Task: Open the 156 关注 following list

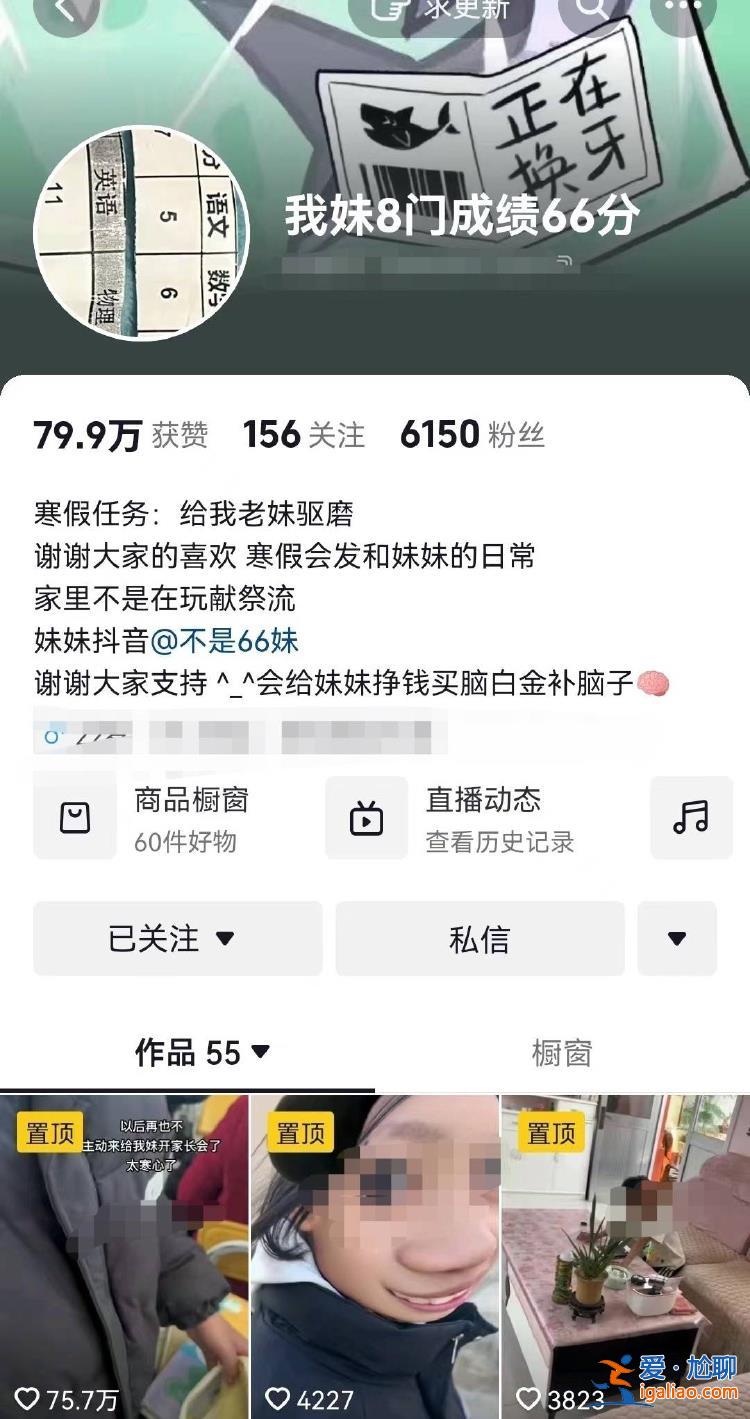Action: pos(304,435)
